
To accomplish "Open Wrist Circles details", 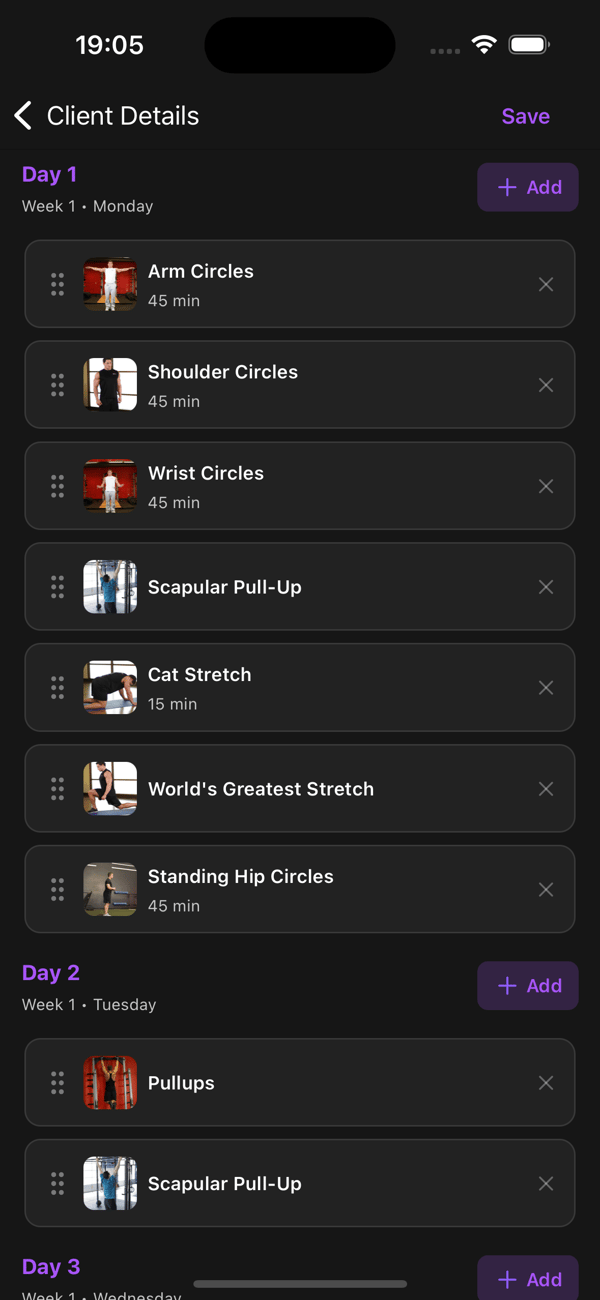I will (300, 486).
